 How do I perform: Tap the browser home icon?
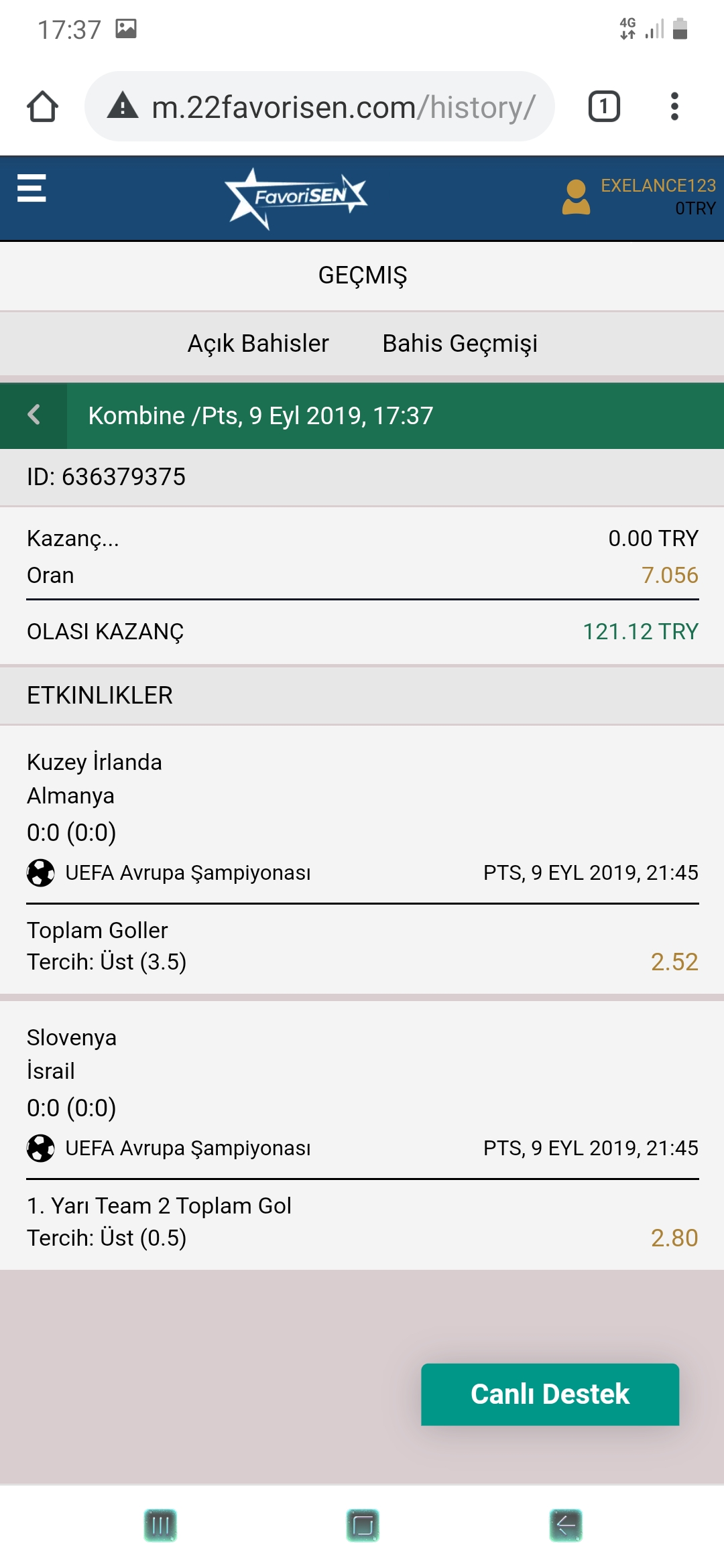[x=42, y=107]
